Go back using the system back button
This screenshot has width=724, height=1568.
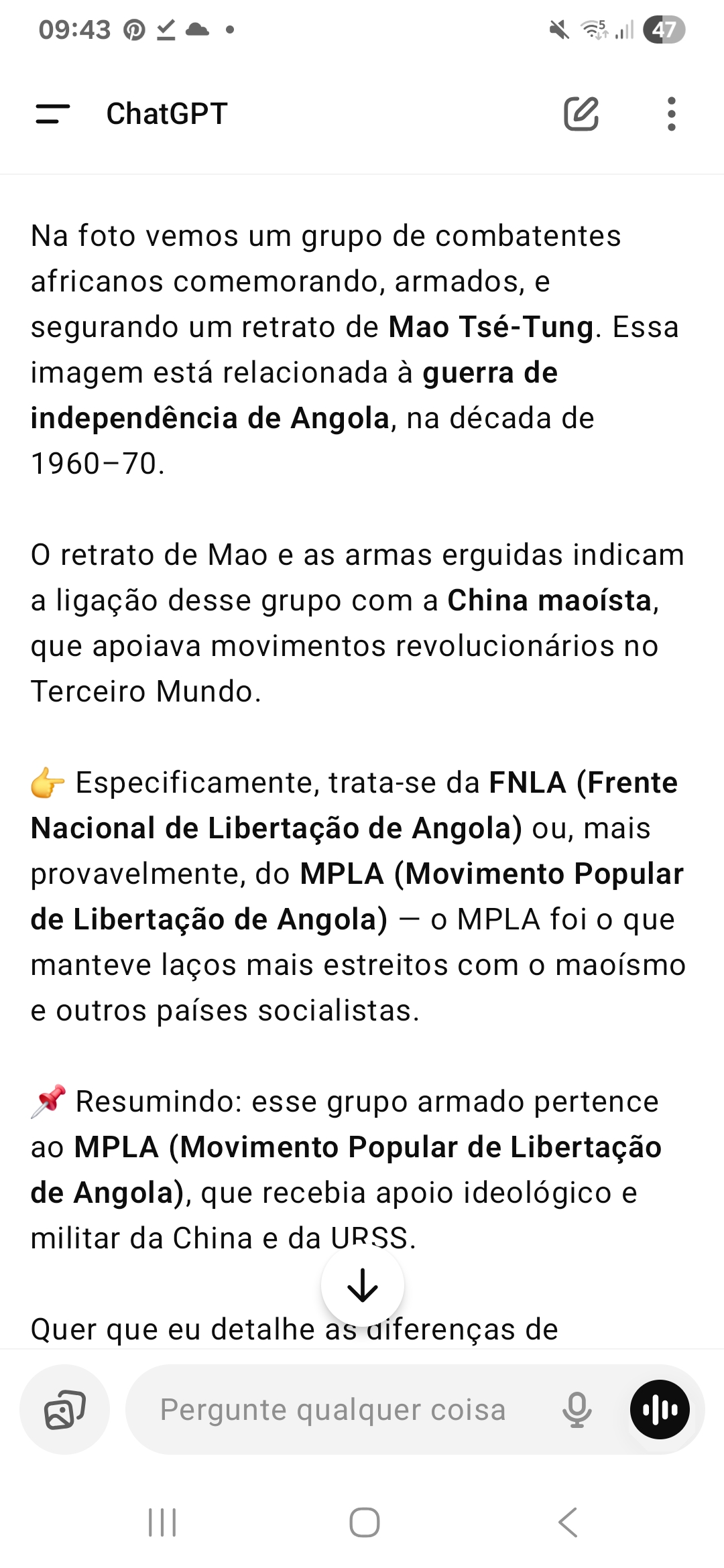click(567, 1522)
